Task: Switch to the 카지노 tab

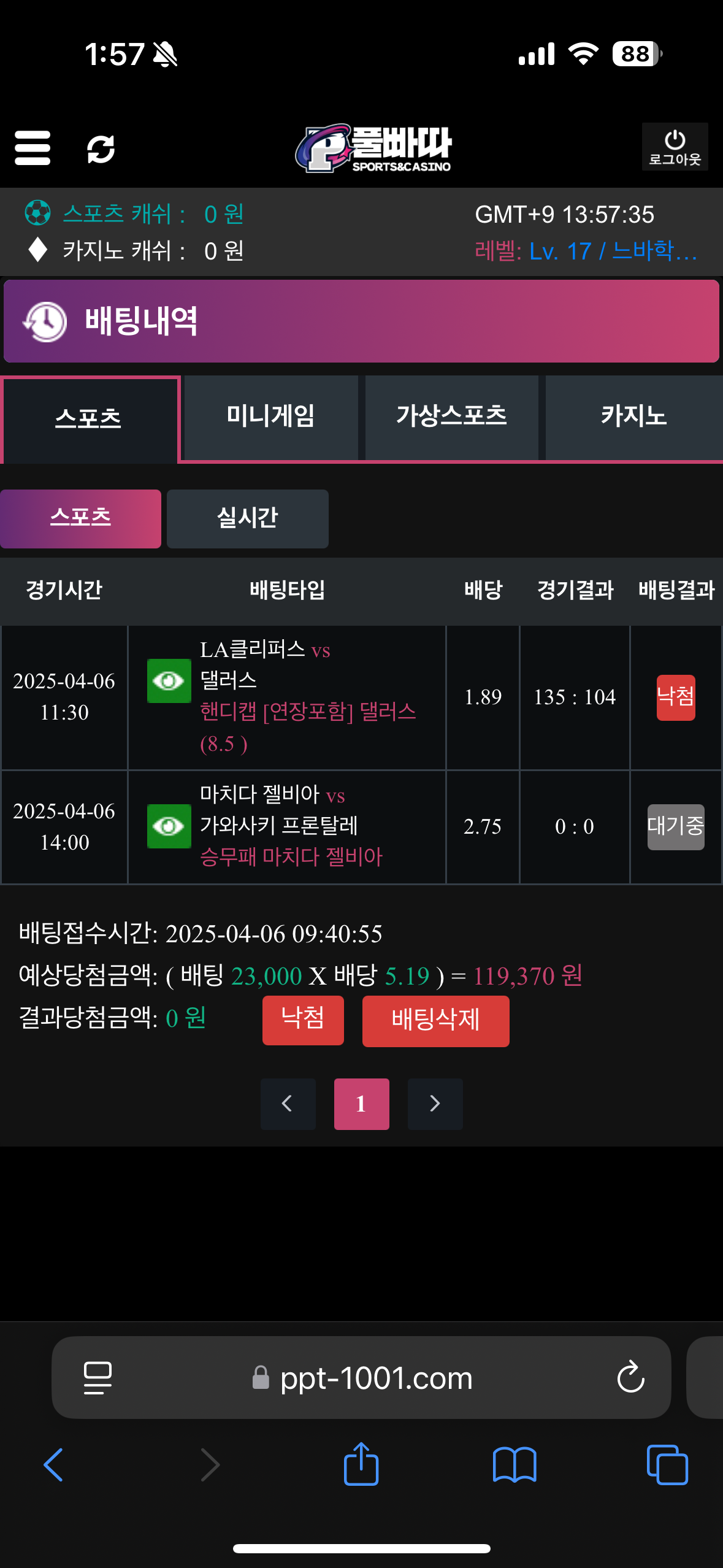Action: (633, 417)
